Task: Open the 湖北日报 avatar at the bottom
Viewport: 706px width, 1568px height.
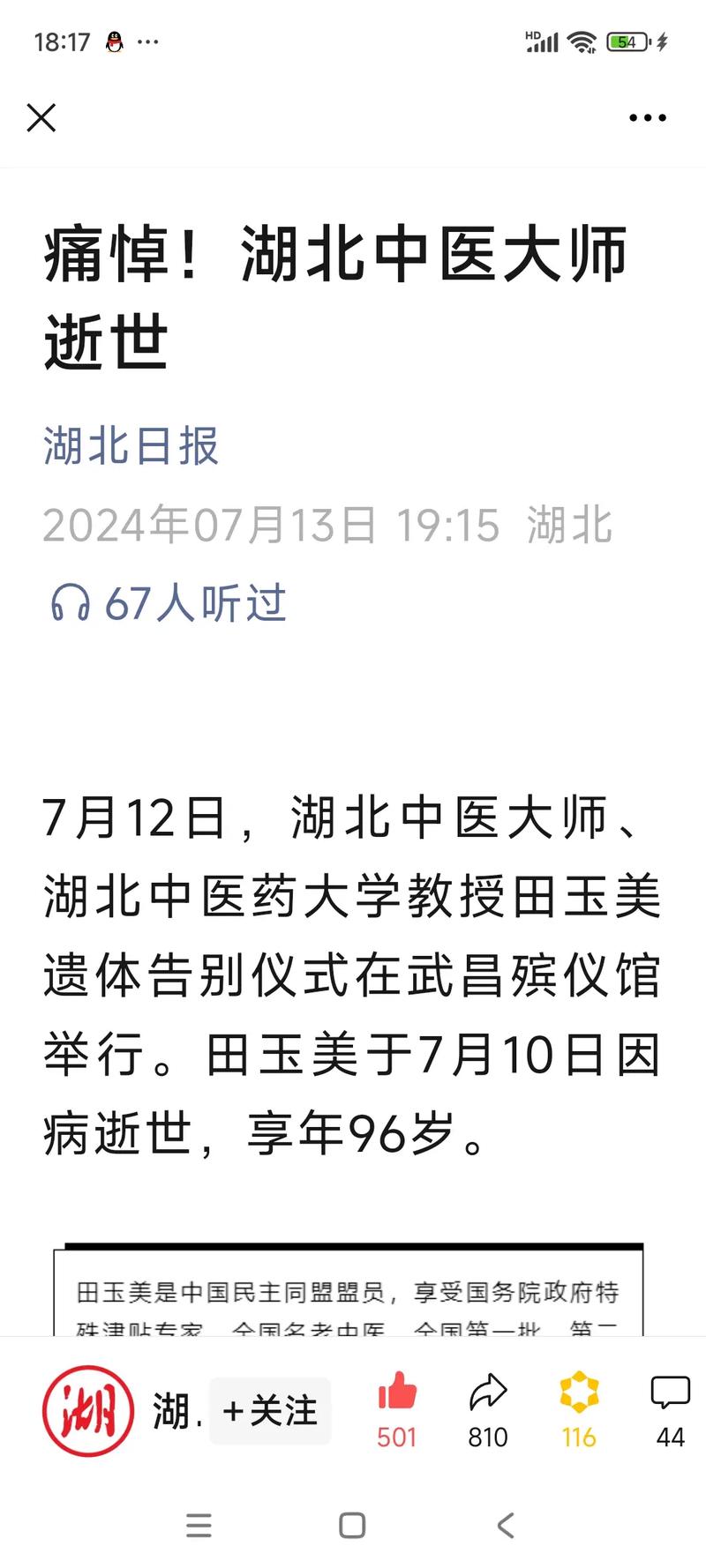Action: coord(88,1411)
